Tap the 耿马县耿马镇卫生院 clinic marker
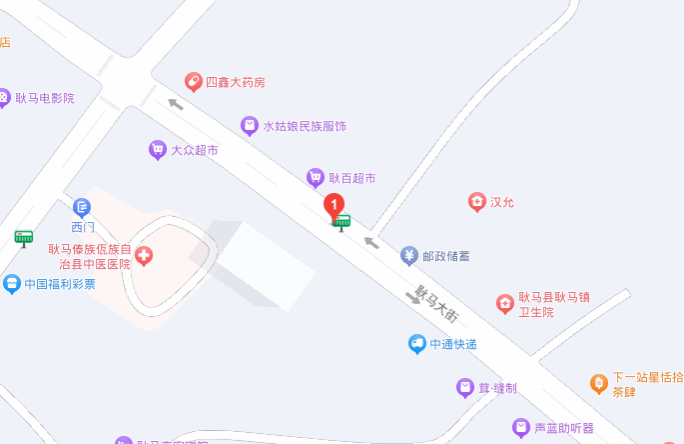 (x=505, y=303)
